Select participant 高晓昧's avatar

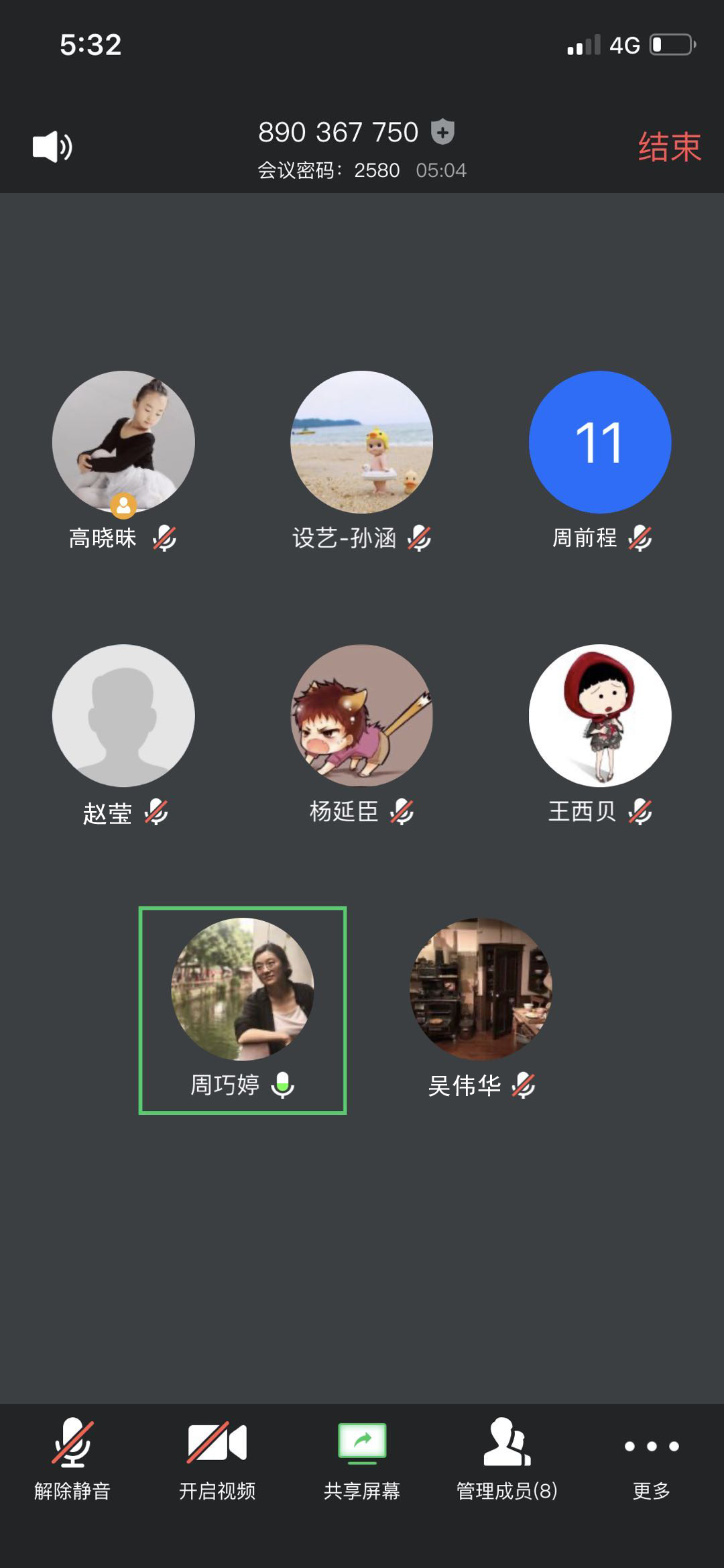pos(123,442)
